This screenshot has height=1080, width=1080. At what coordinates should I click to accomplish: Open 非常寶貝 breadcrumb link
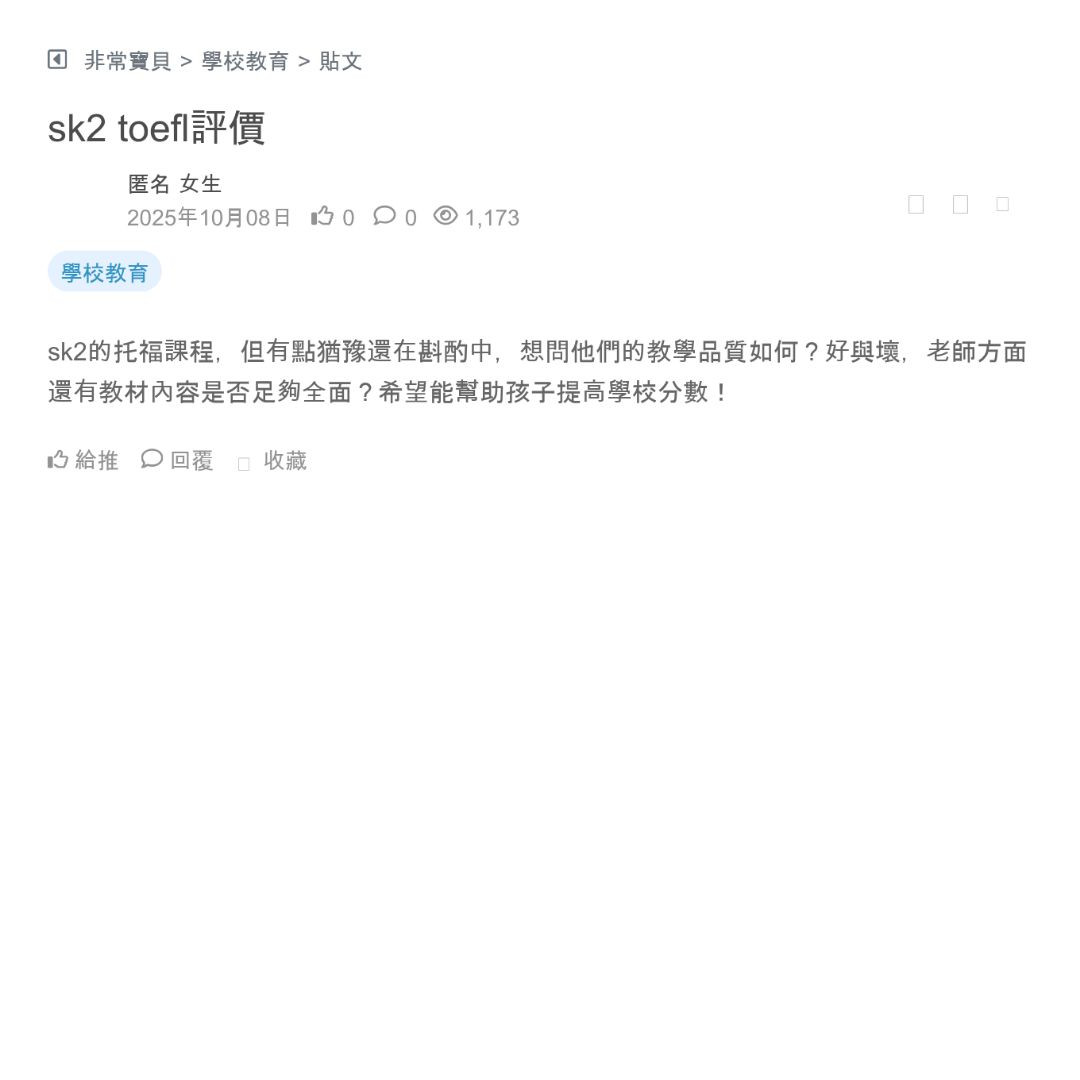(128, 61)
